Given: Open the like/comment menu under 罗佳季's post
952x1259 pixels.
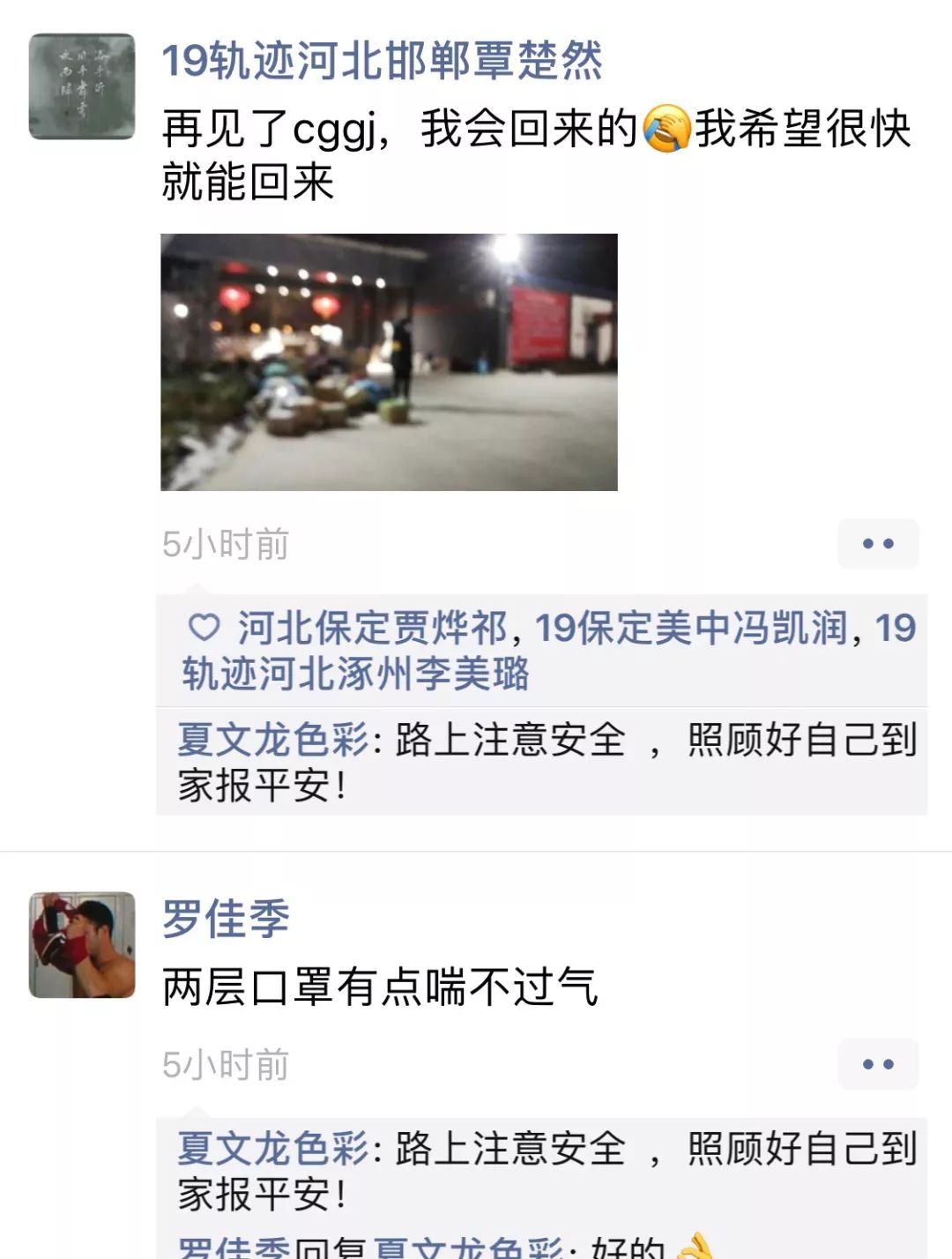Looking at the screenshot, I should click(x=877, y=1064).
